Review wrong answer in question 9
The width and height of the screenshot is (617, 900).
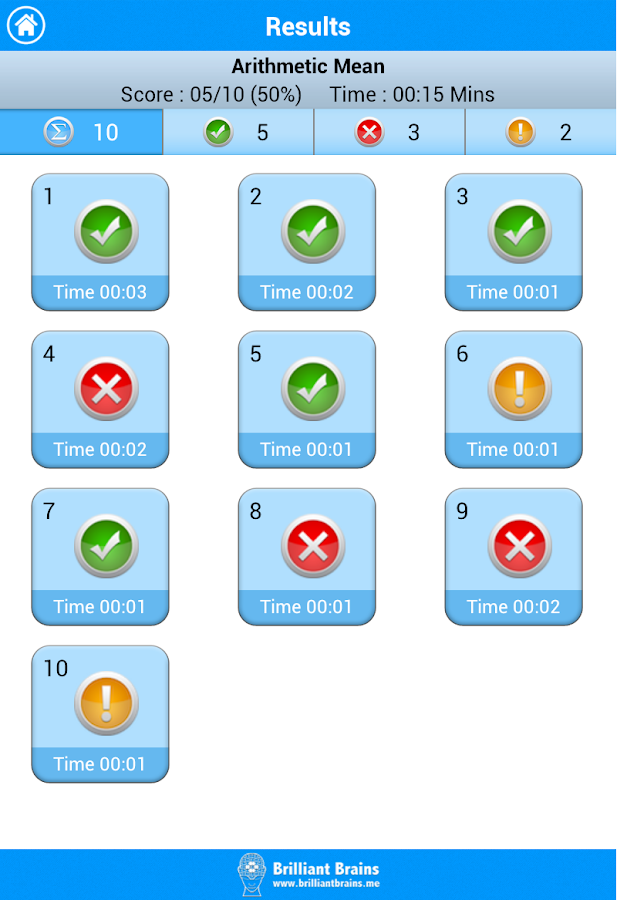tap(513, 556)
